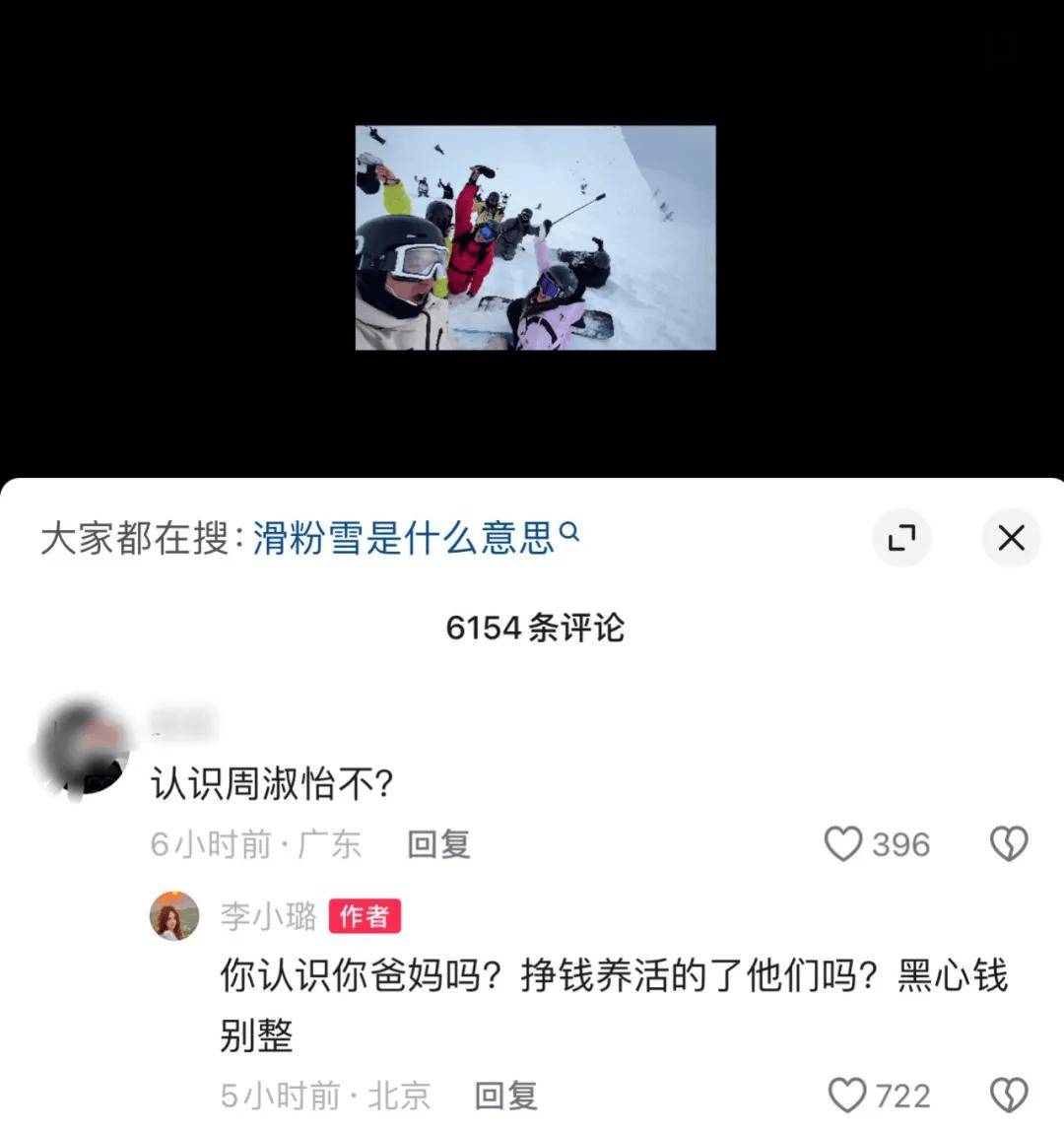Dislike the comment 认识周淑怡不?

1008,844
